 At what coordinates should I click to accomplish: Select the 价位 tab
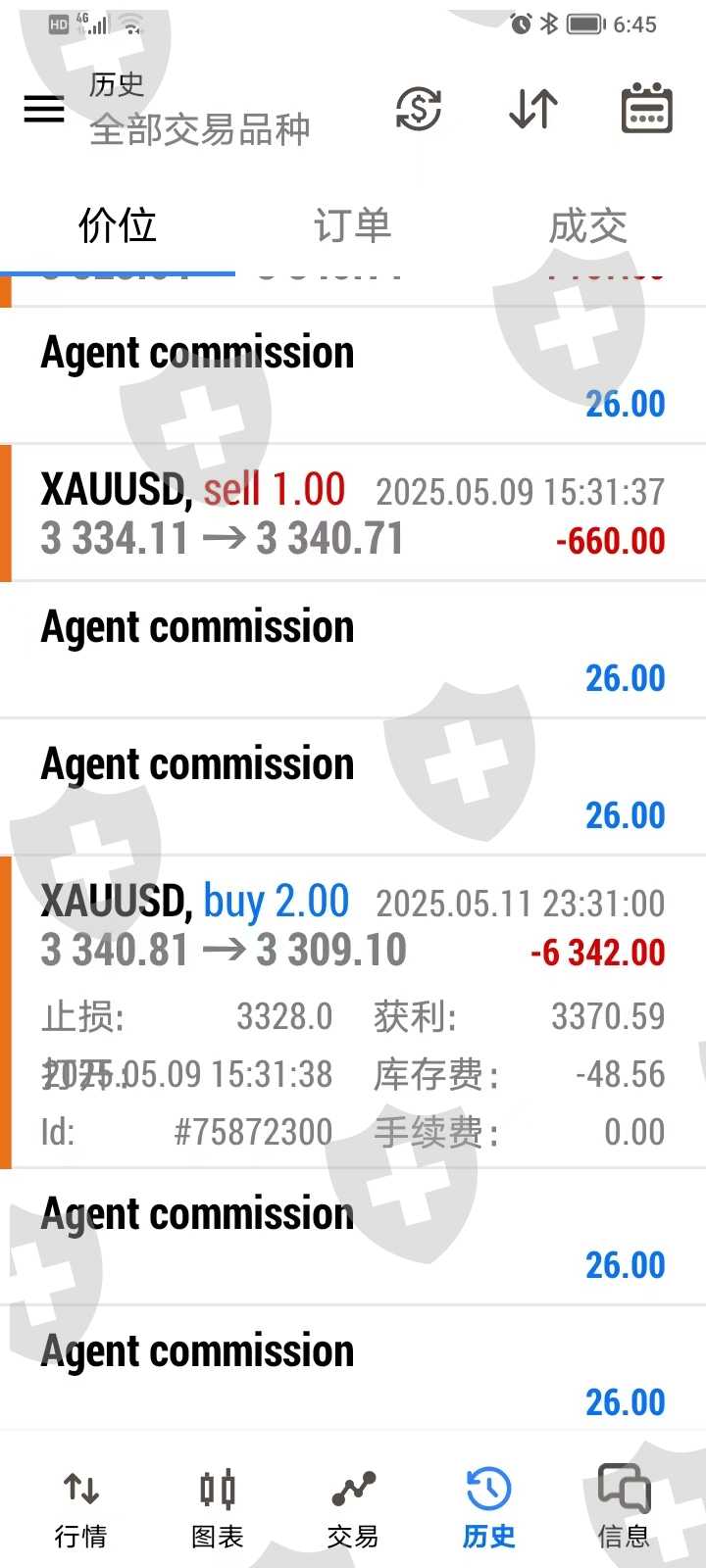[118, 226]
